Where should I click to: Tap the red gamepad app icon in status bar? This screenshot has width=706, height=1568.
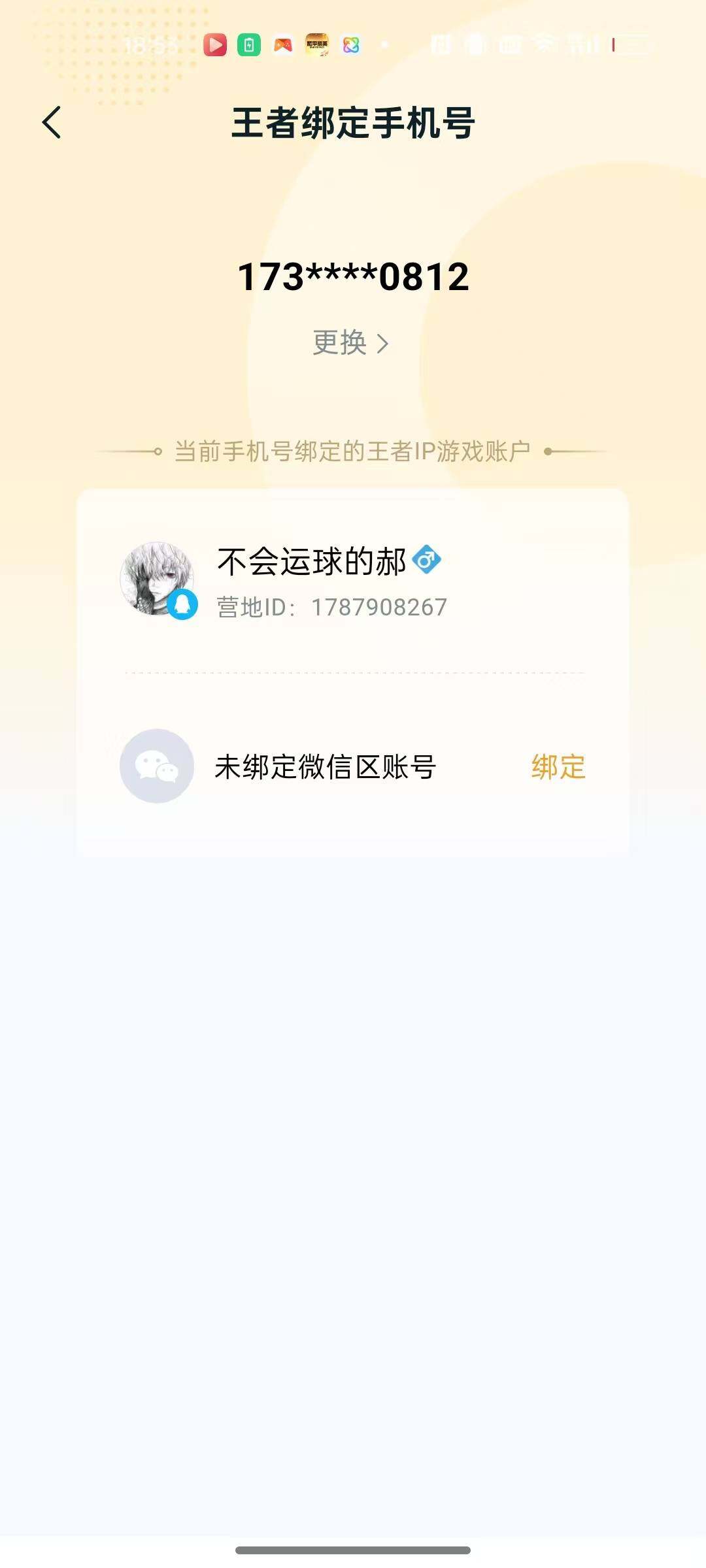point(284,44)
